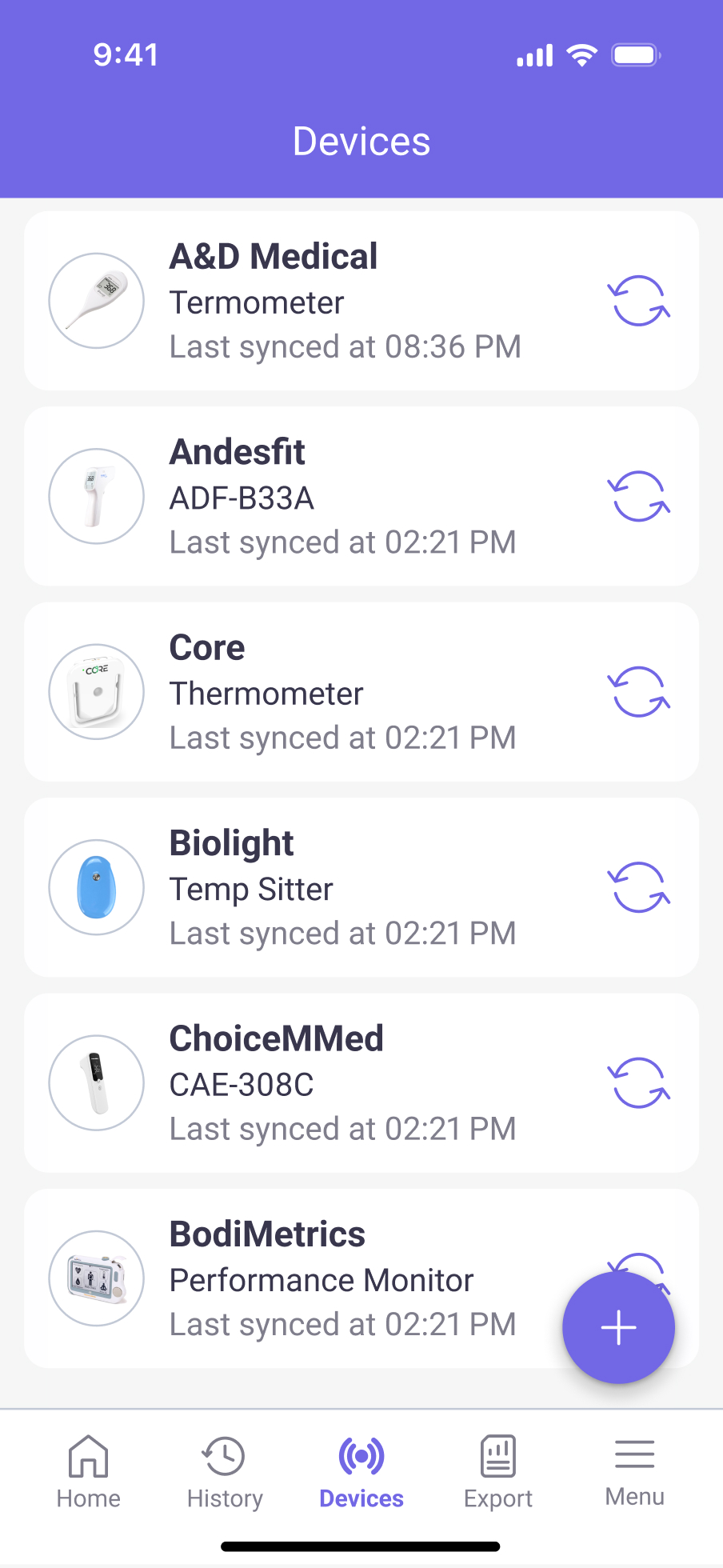Sync the Andesfit ADF-B33A device
Viewport: 723px width, 1568px height.
click(x=637, y=496)
